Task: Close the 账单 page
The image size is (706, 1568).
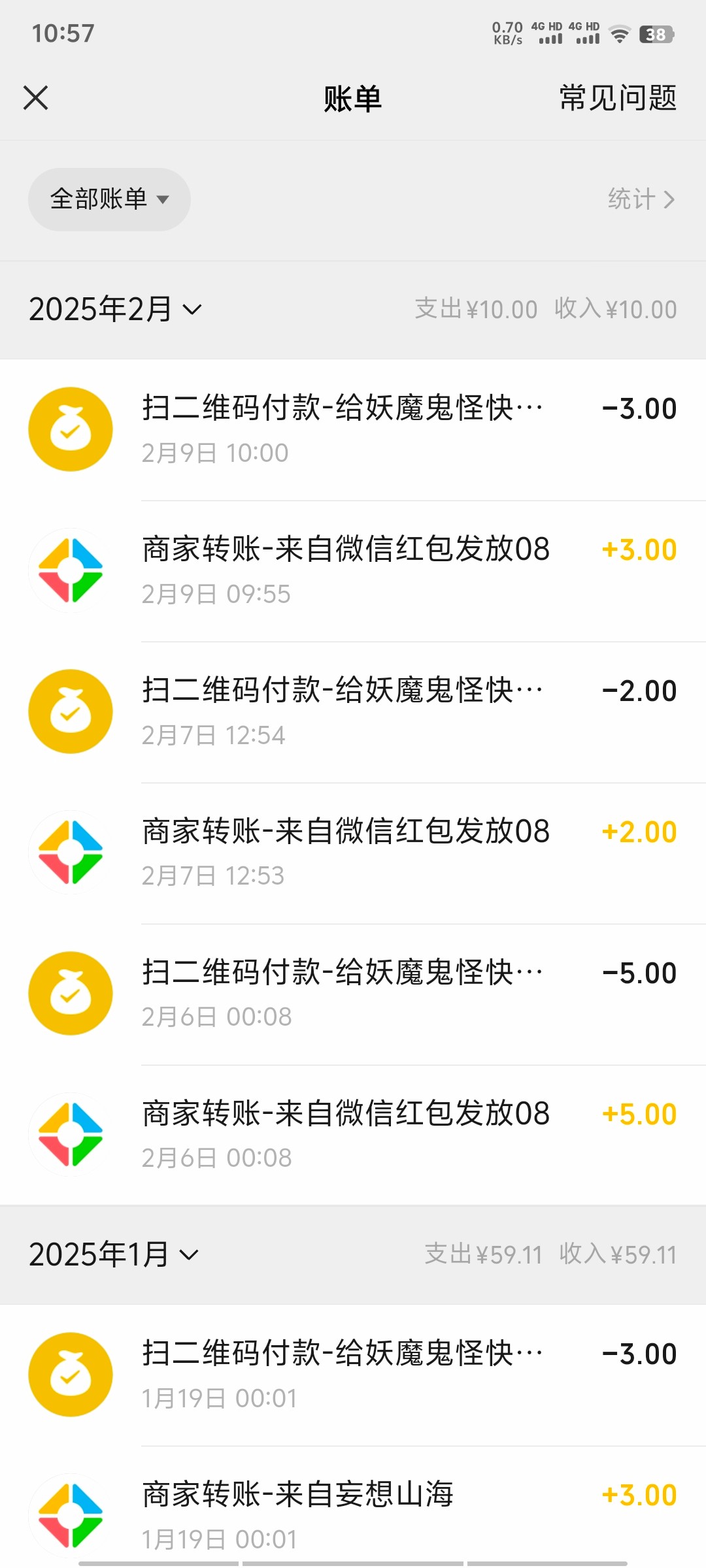Action: pyautogui.click(x=36, y=98)
